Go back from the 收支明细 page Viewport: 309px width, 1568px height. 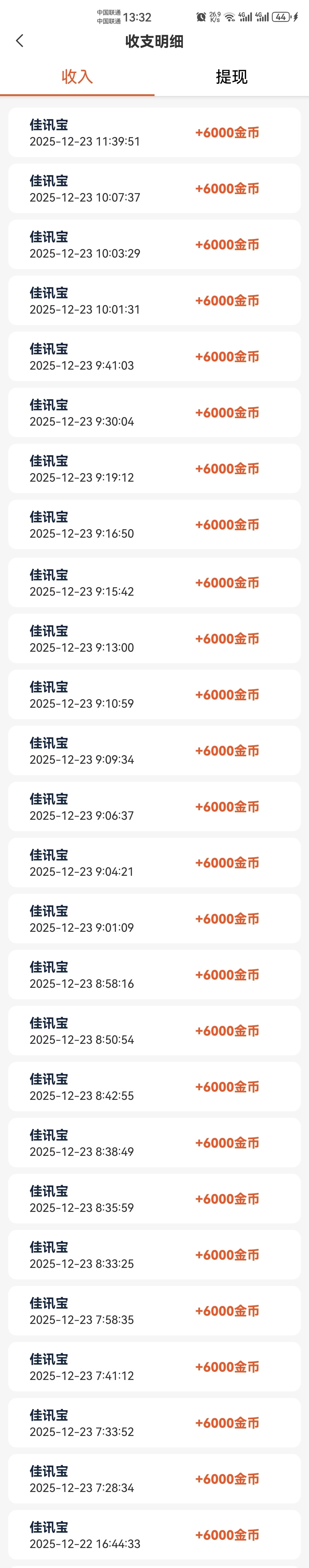pyautogui.click(x=19, y=41)
